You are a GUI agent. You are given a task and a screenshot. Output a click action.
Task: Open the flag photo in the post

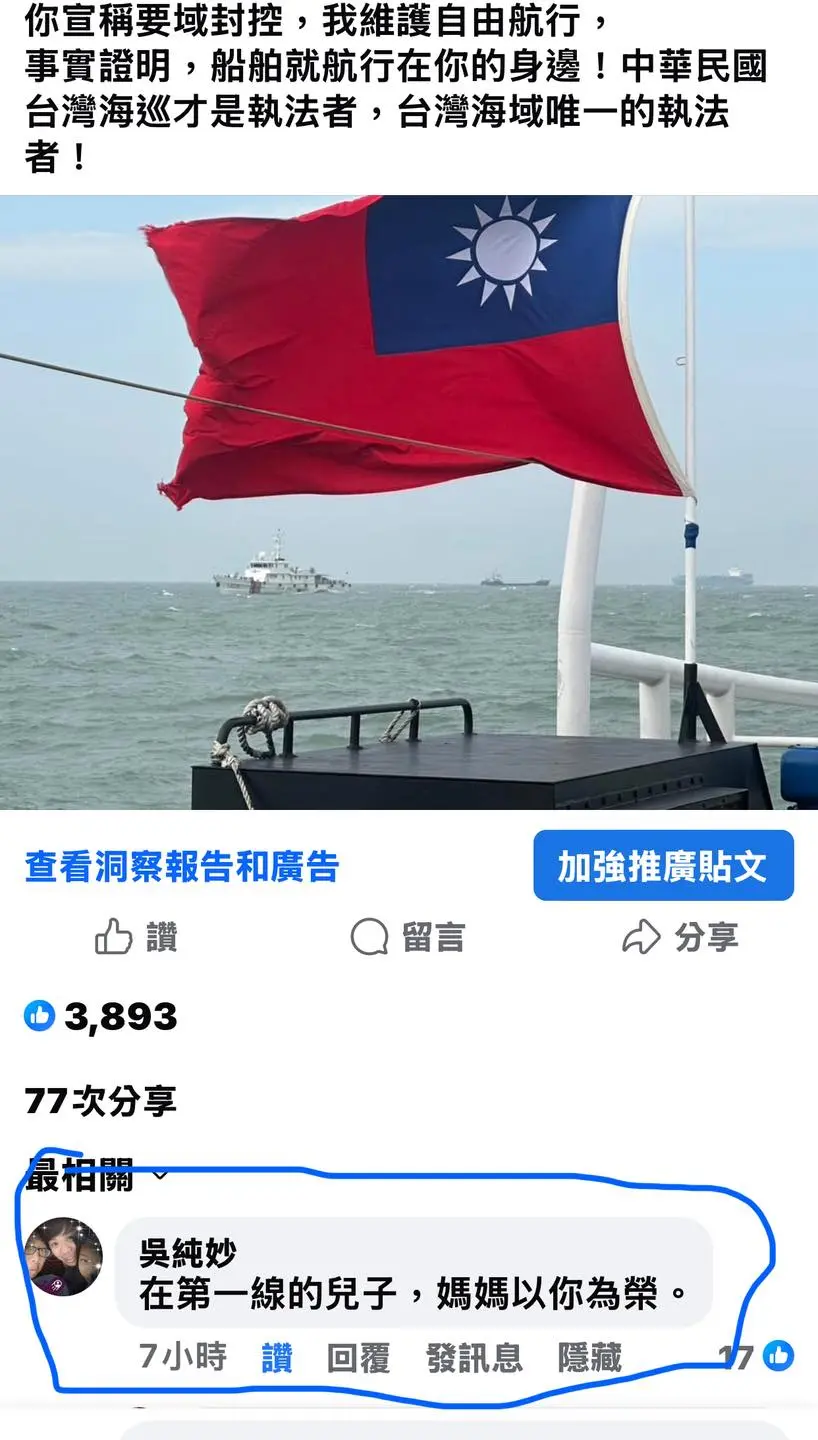409,502
